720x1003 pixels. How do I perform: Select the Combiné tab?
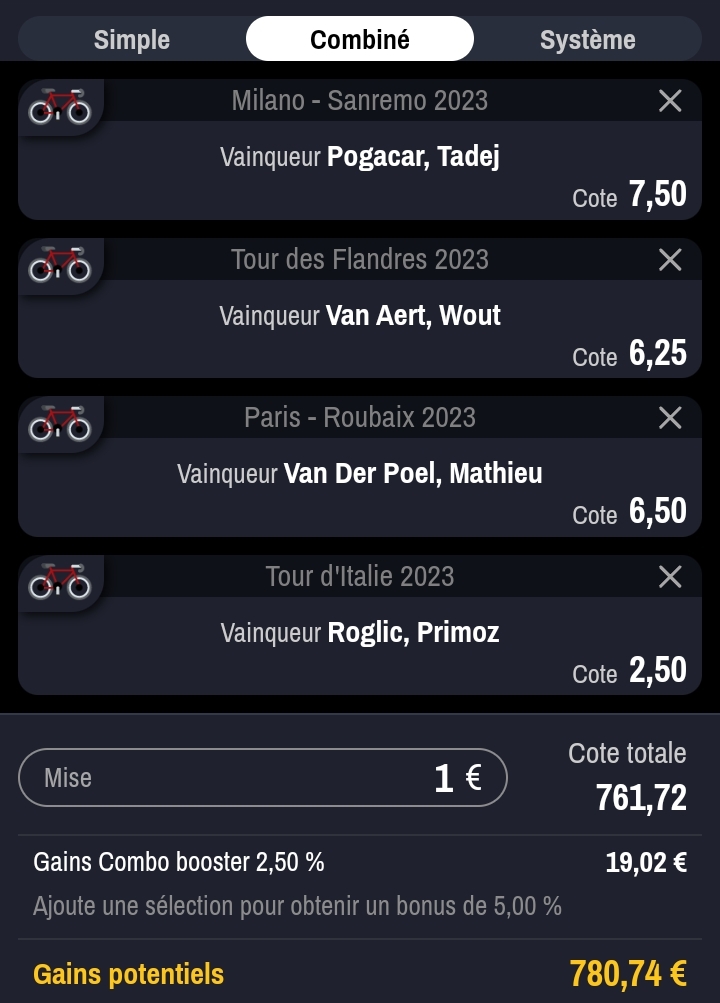click(x=360, y=40)
